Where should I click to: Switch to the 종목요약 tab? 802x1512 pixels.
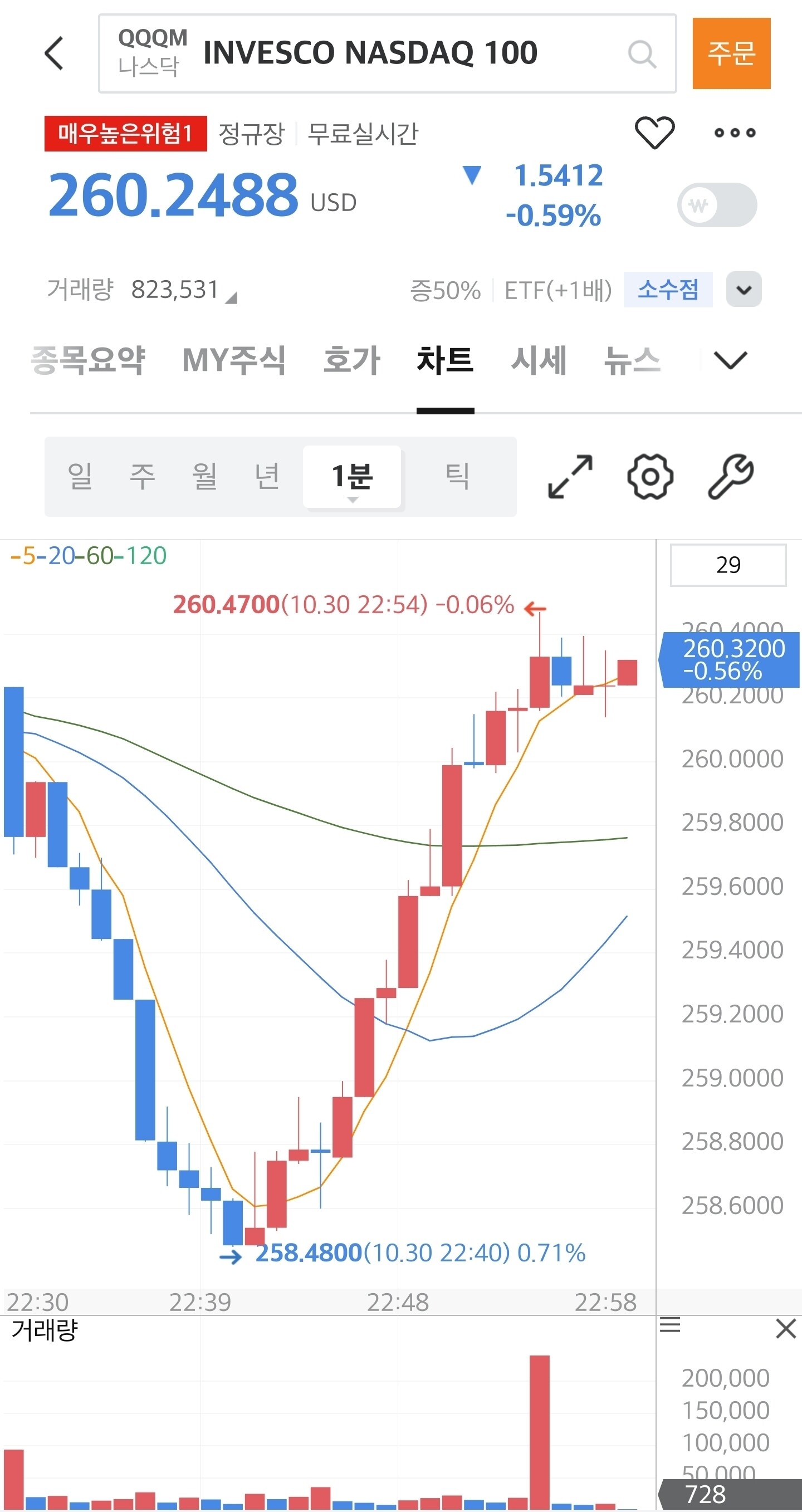pos(88,360)
